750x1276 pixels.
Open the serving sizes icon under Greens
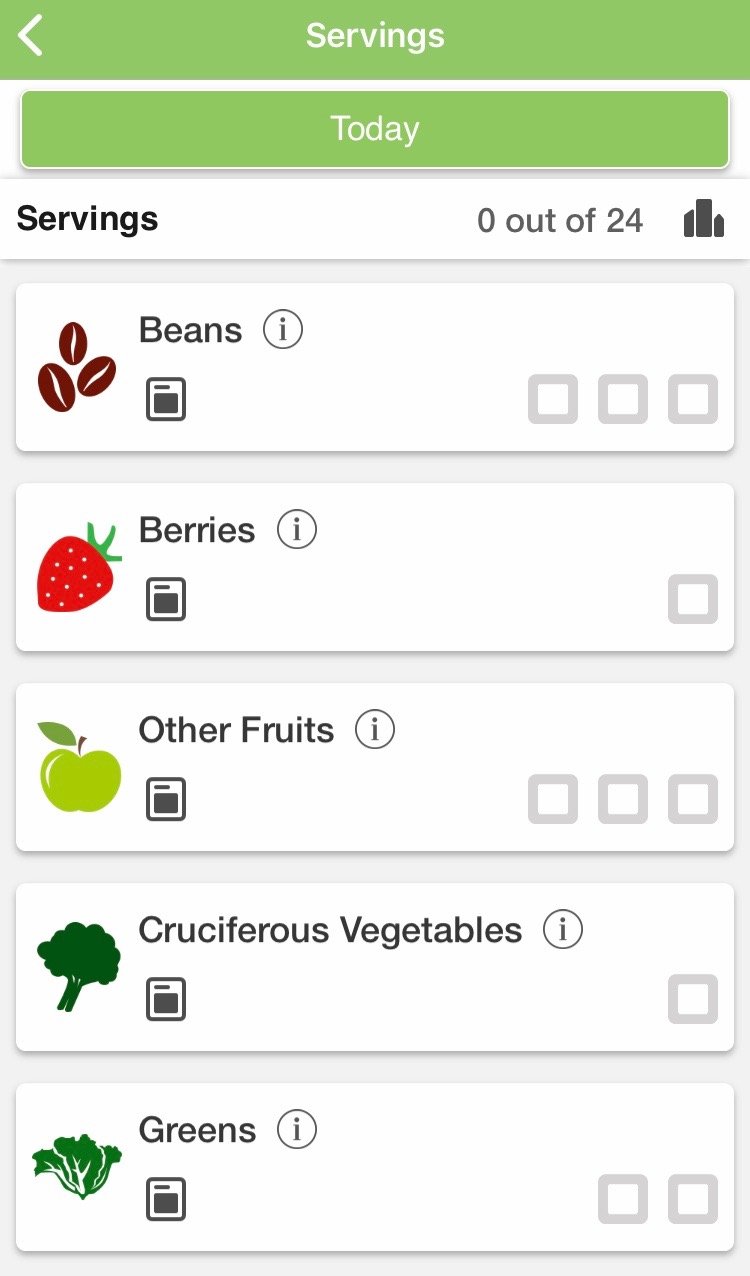coord(166,1199)
